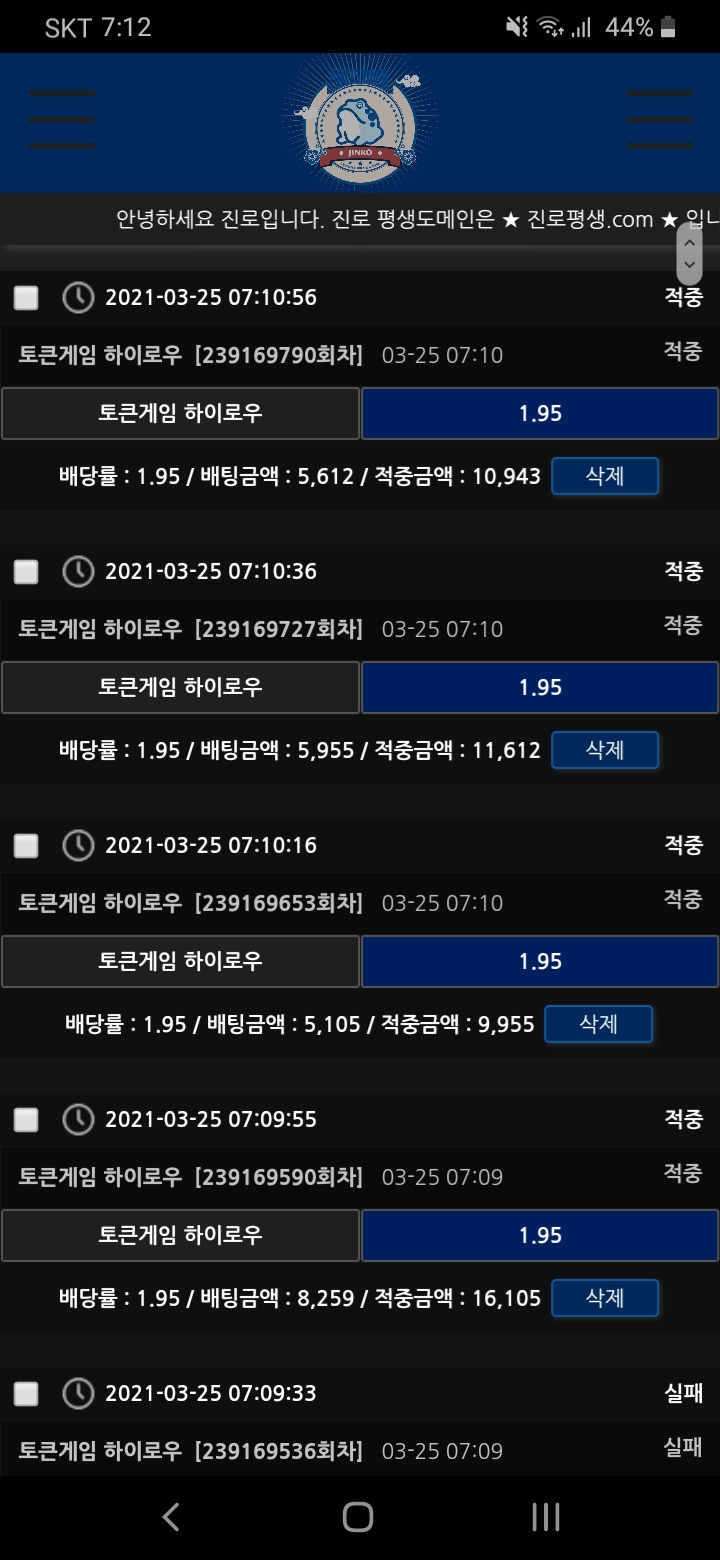Tap the up/down scroll arrows widget
The image size is (720, 1560).
690,253
